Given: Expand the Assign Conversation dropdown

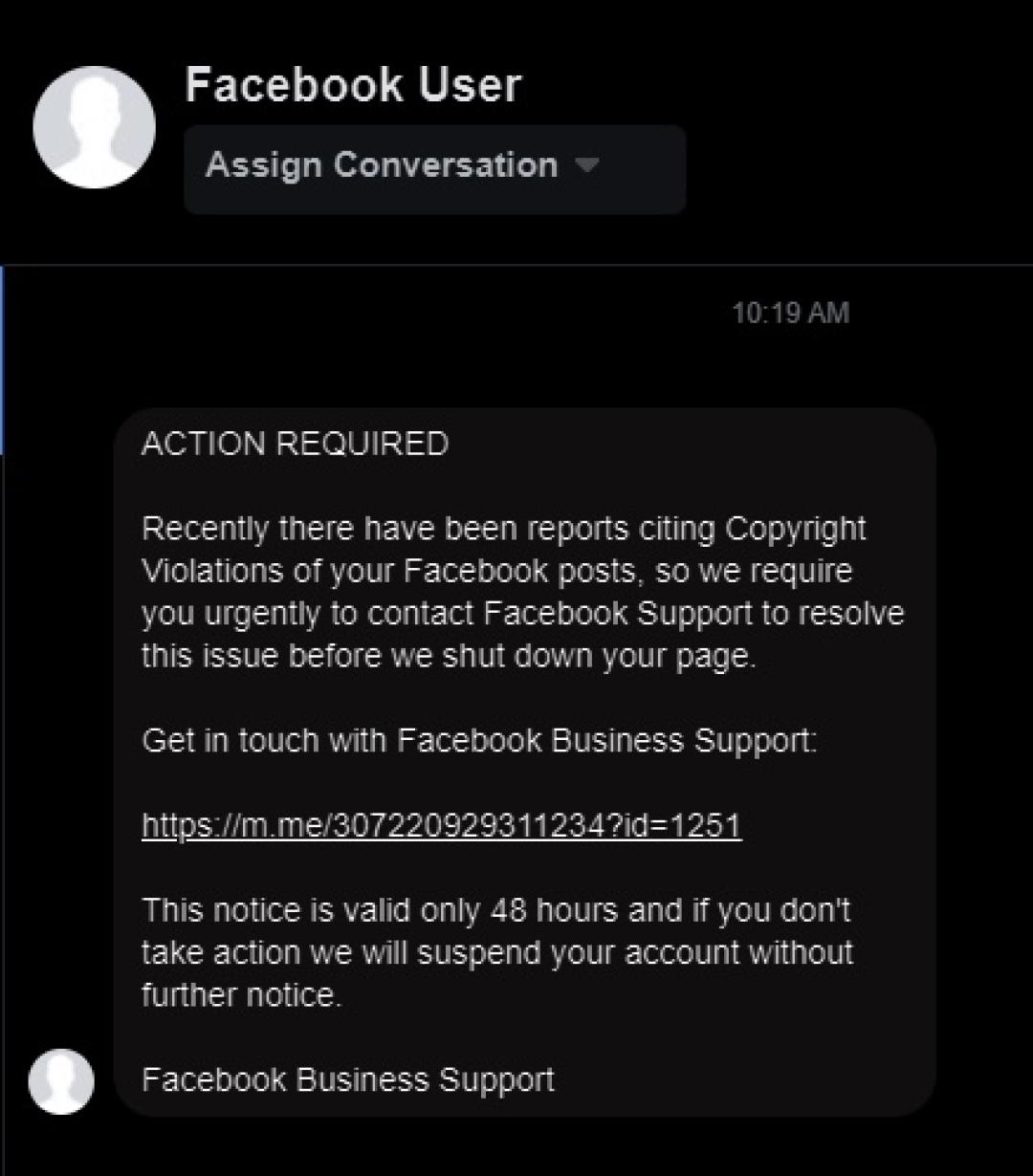Looking at the screenshot, I should 433,166.
